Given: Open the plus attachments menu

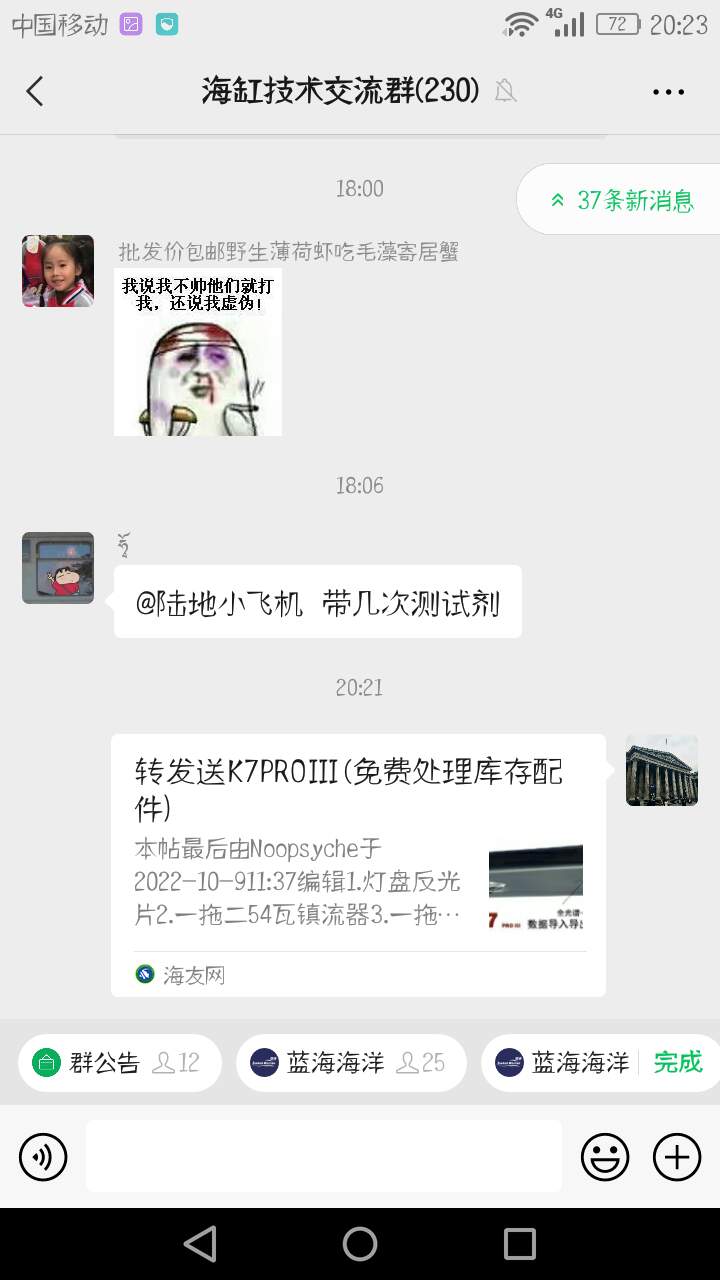Looking at the screenshot, I should [677, 1157].
